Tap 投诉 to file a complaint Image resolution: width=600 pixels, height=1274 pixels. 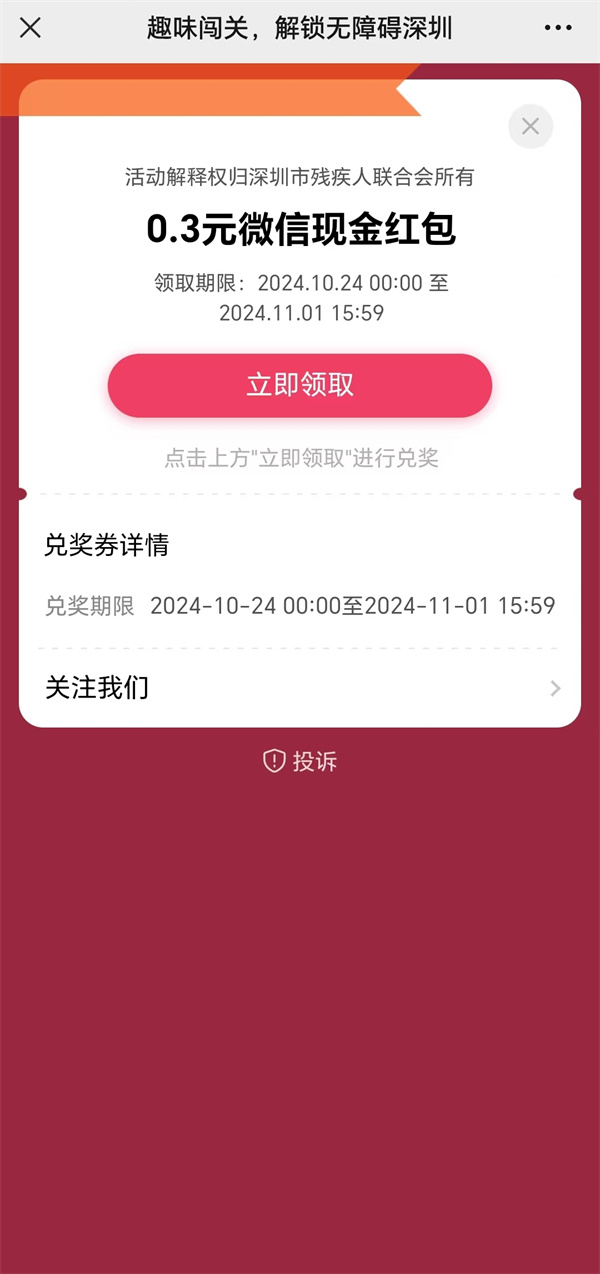(300, 762)
